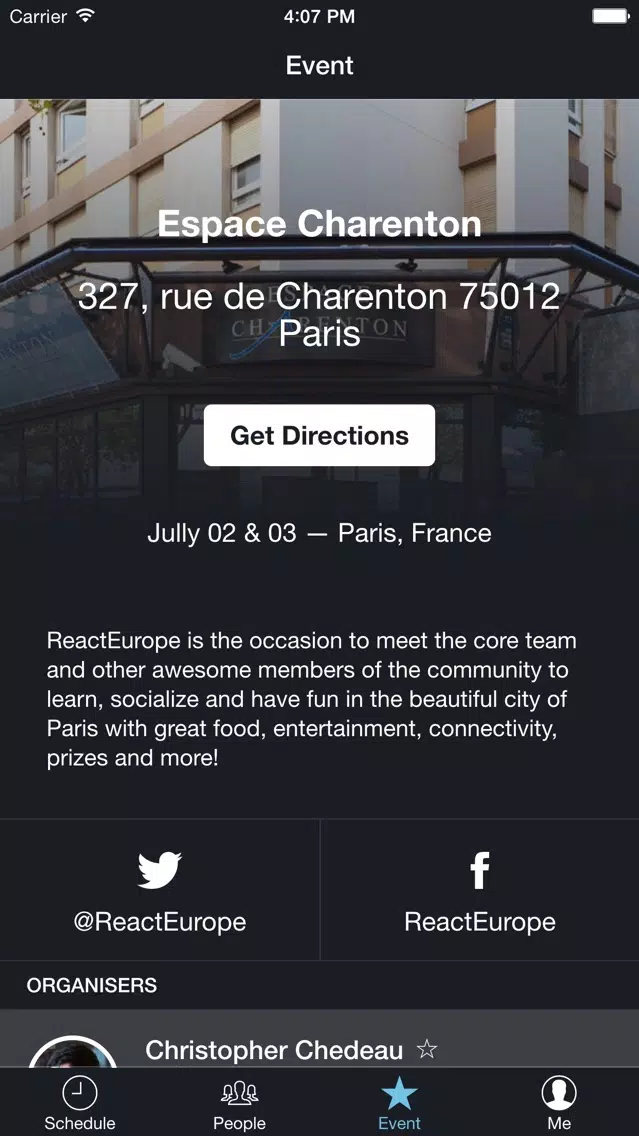Open the ReactEurope Facebook page
639x1136 pixels.
click(x=480, y=890)
